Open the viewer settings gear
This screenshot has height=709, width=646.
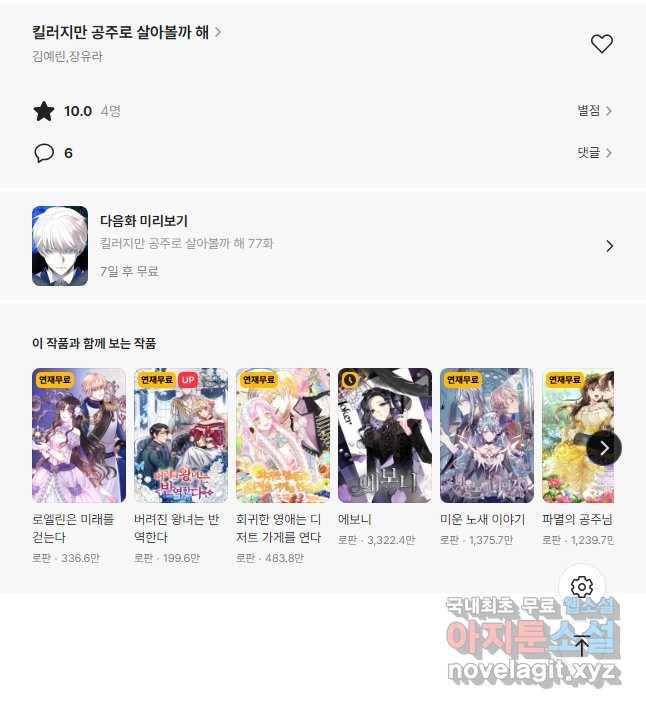click(x=582, y=587)
